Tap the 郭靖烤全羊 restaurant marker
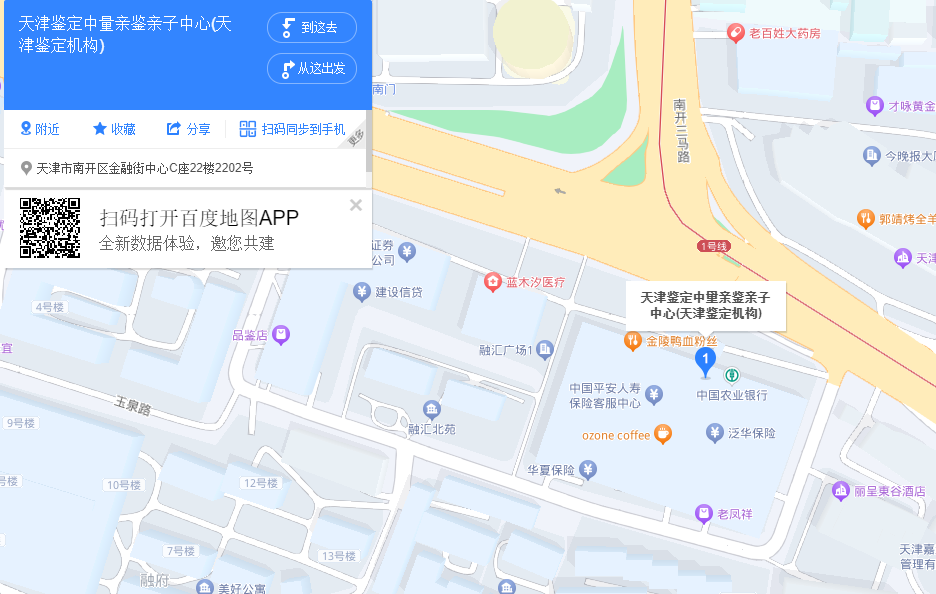Viewport: 936px width, 594px height. [866, 219]
